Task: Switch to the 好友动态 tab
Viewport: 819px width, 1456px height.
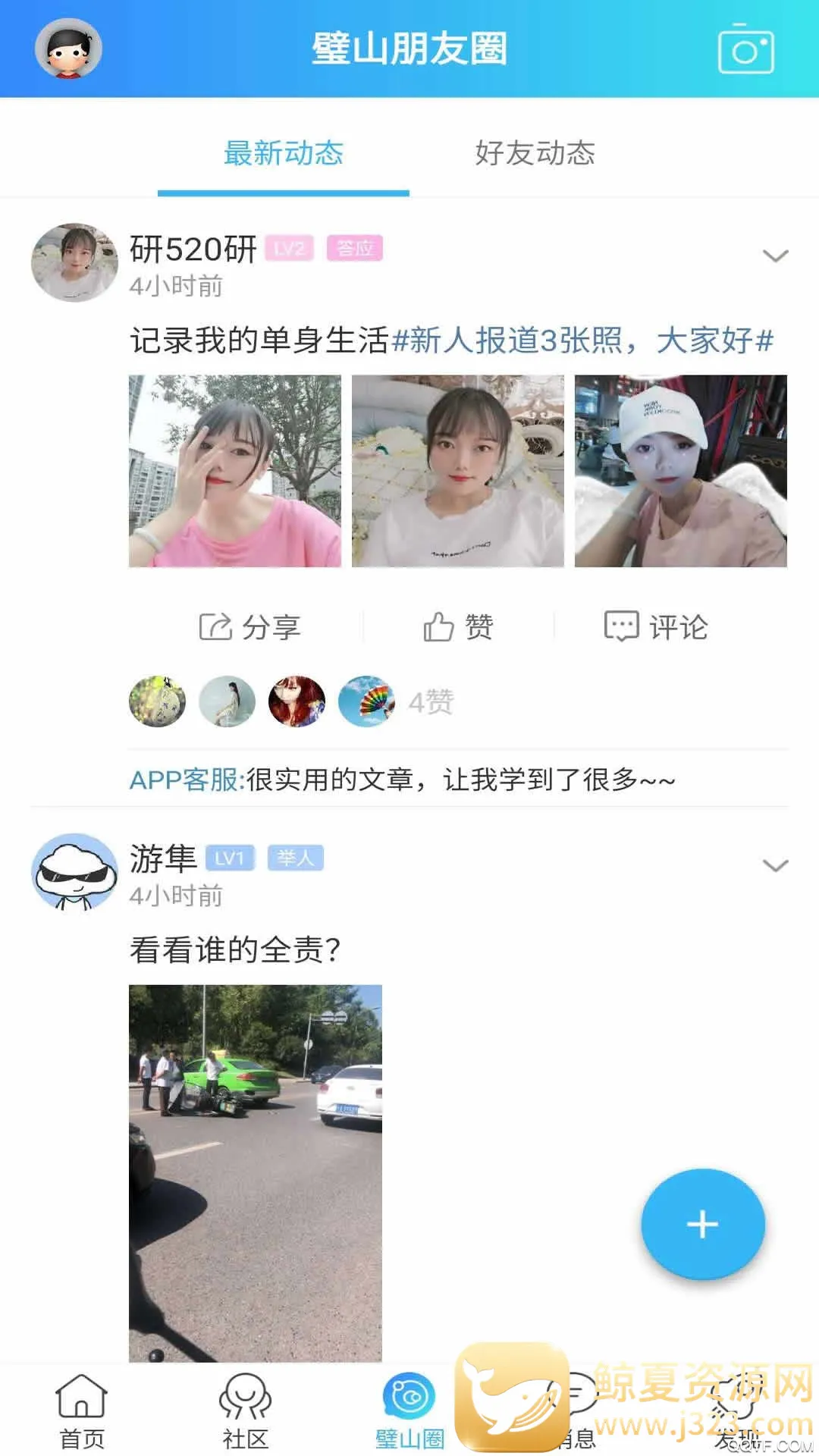Action: coord(535,154)
